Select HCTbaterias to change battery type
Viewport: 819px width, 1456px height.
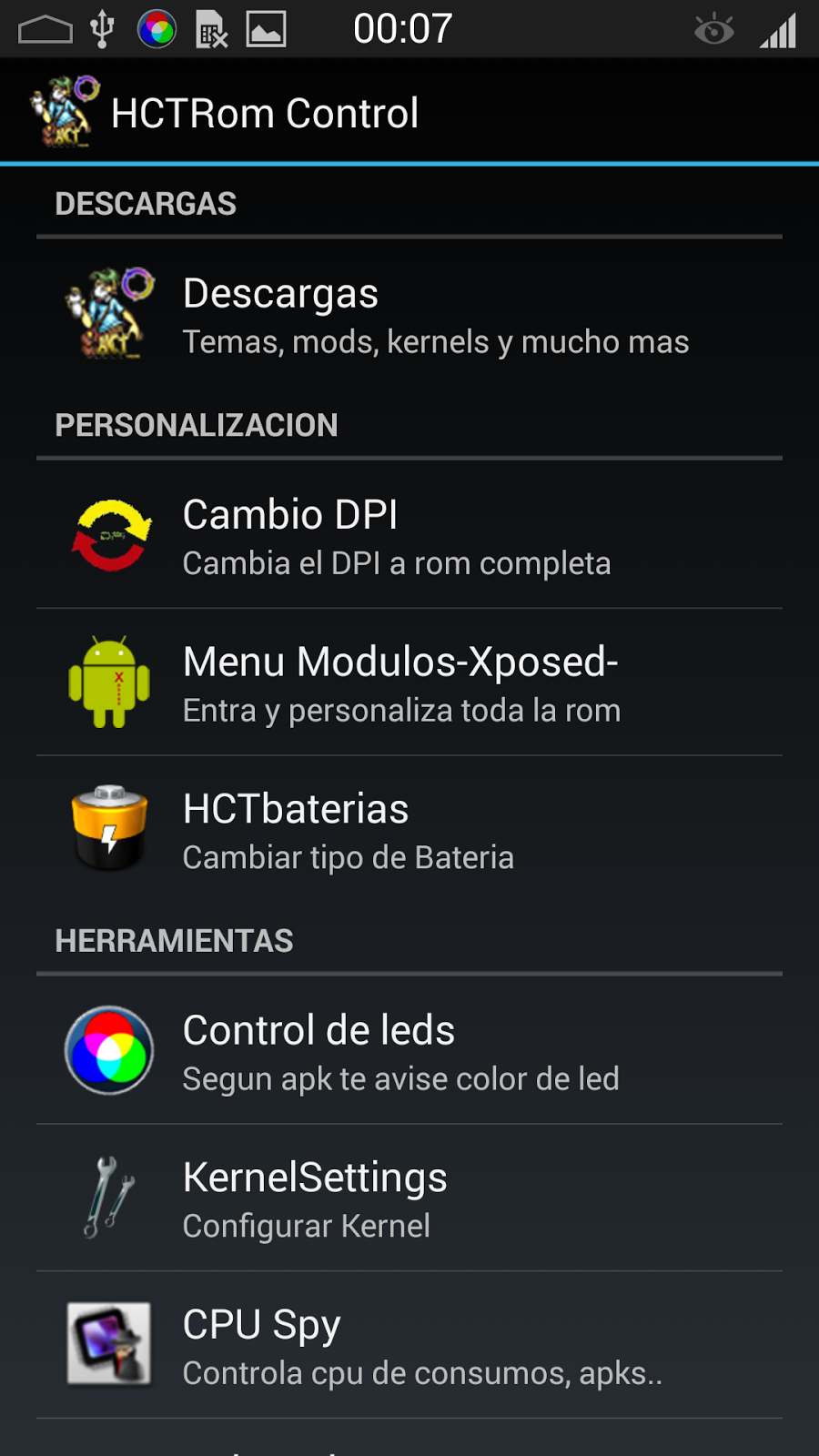coord(409,831)
